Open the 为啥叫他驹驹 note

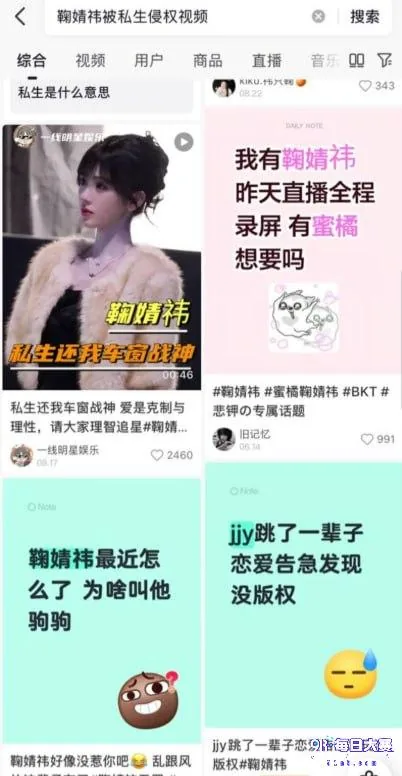pyautogui.click(x=101, y=611)
